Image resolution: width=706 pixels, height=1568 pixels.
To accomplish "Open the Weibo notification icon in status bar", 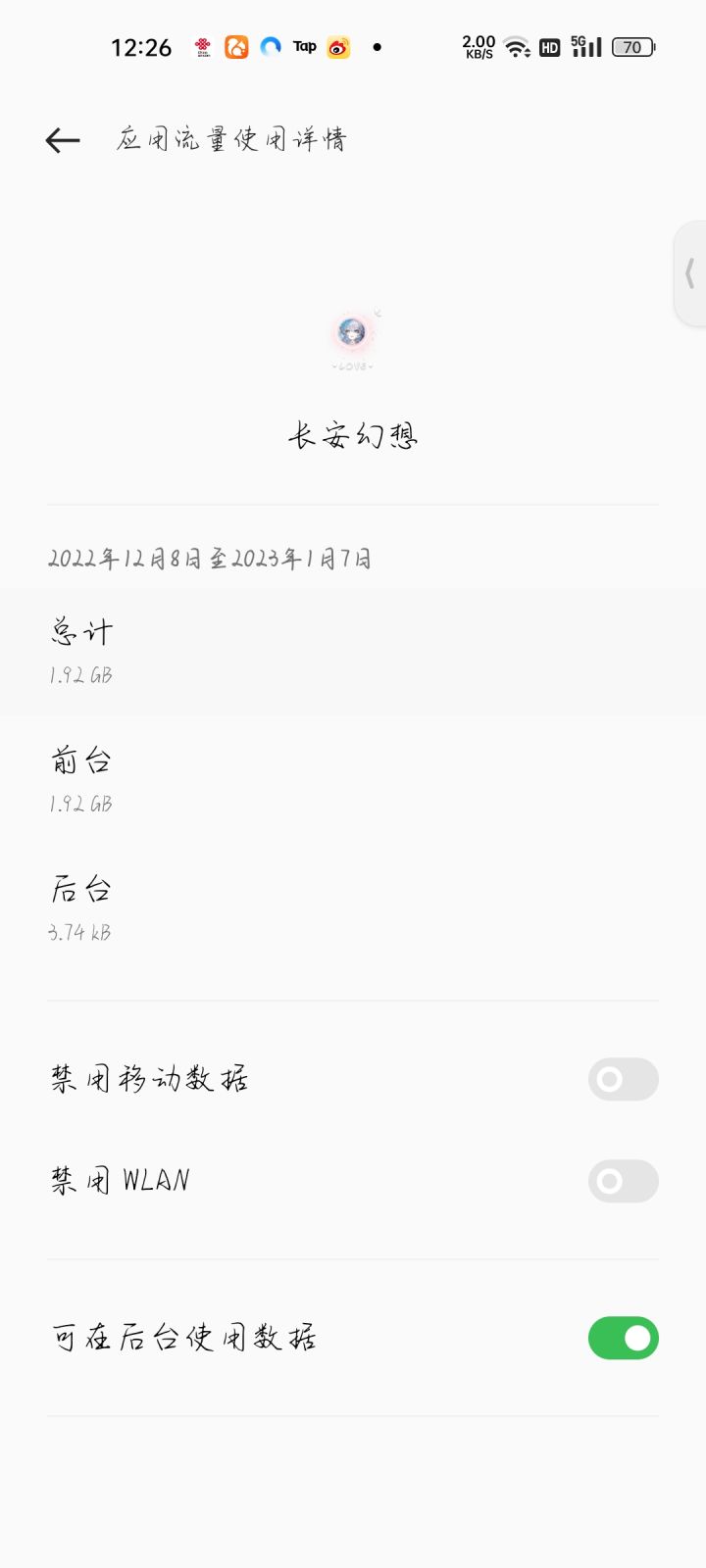I will tap(338, 46).
